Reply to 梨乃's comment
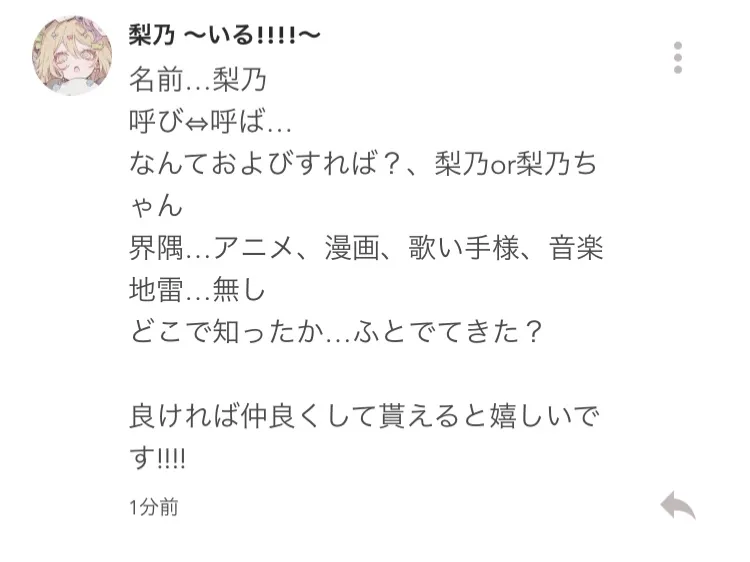Image resolution: width=750 pixels, height=562 pixels. coord(678,506)
